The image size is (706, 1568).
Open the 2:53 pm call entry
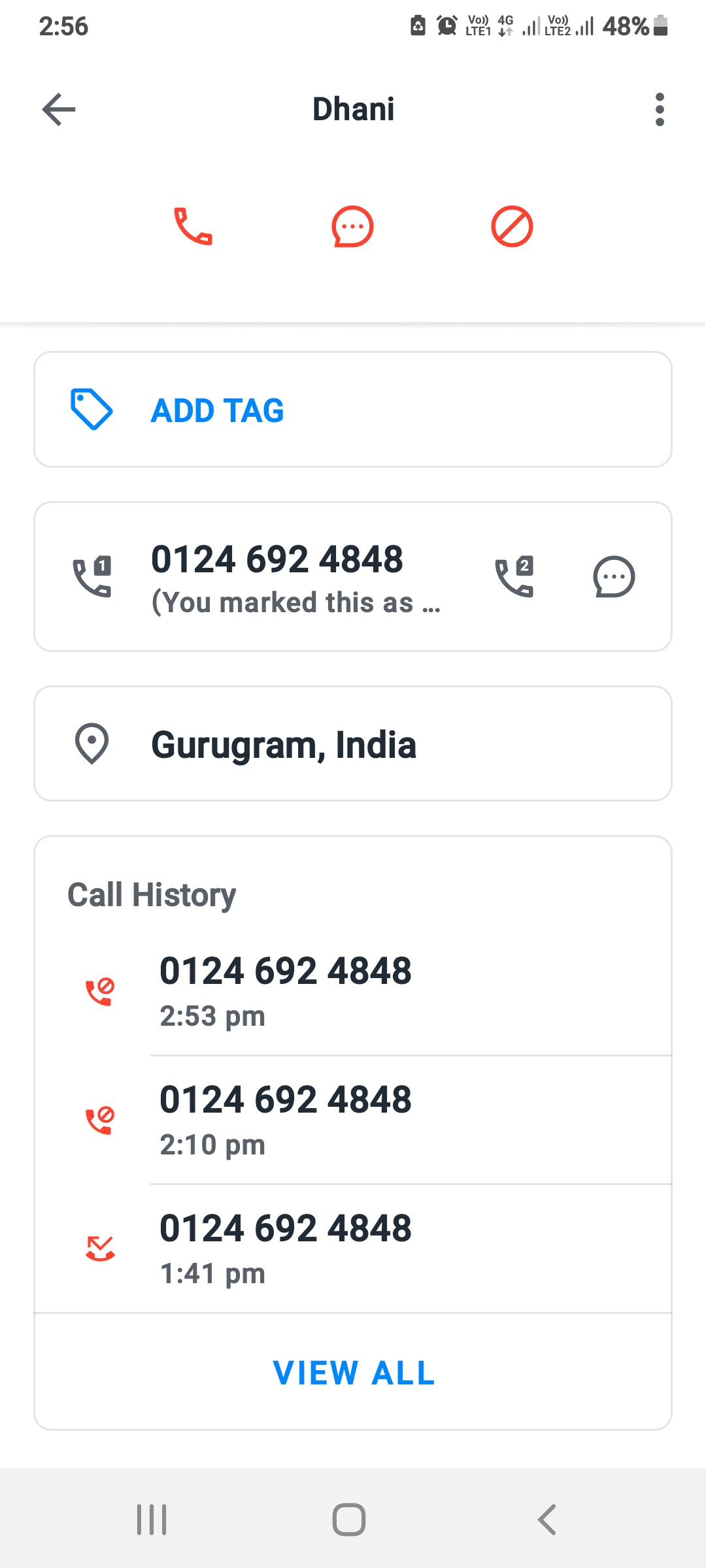(353, 990)
